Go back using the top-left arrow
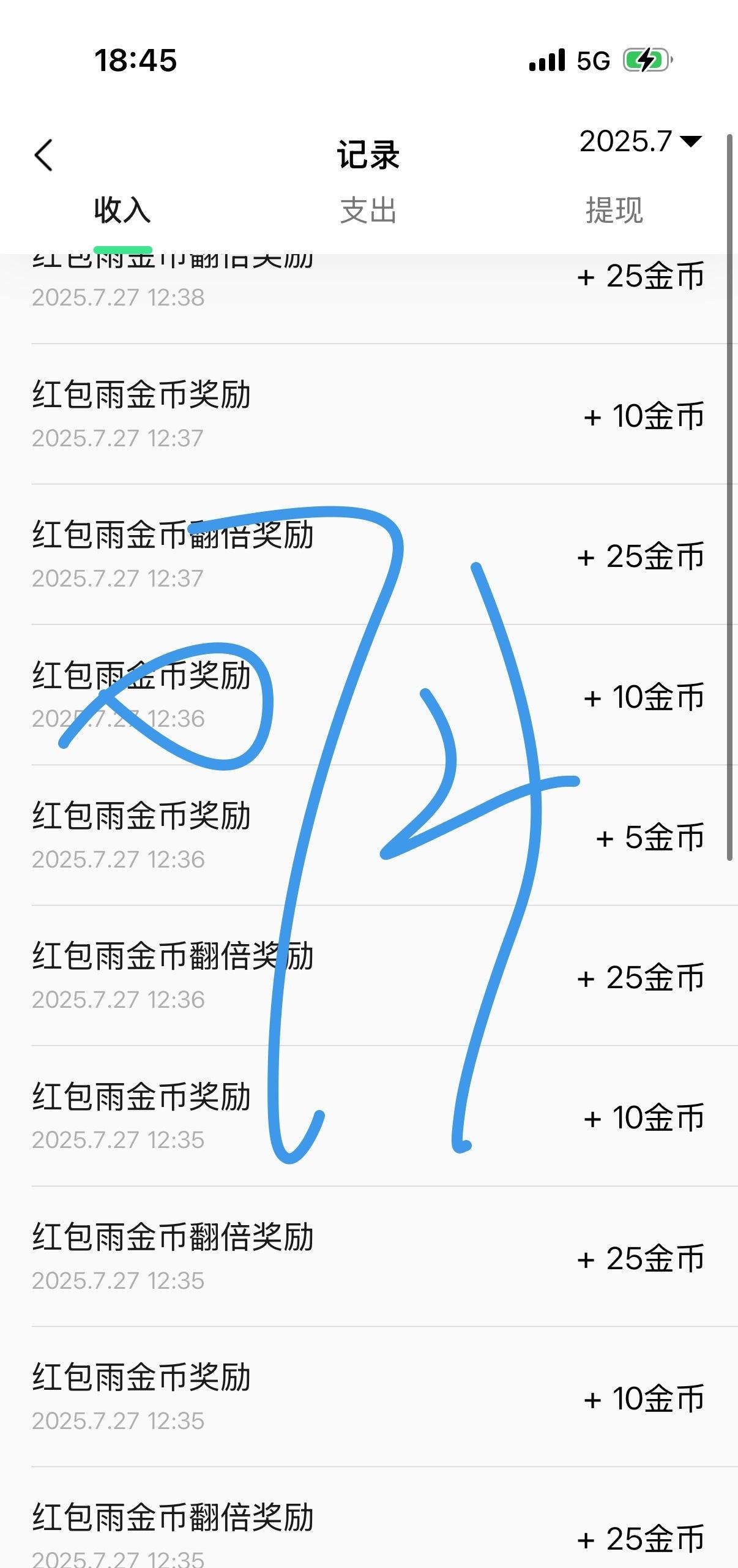 (44, 155)
